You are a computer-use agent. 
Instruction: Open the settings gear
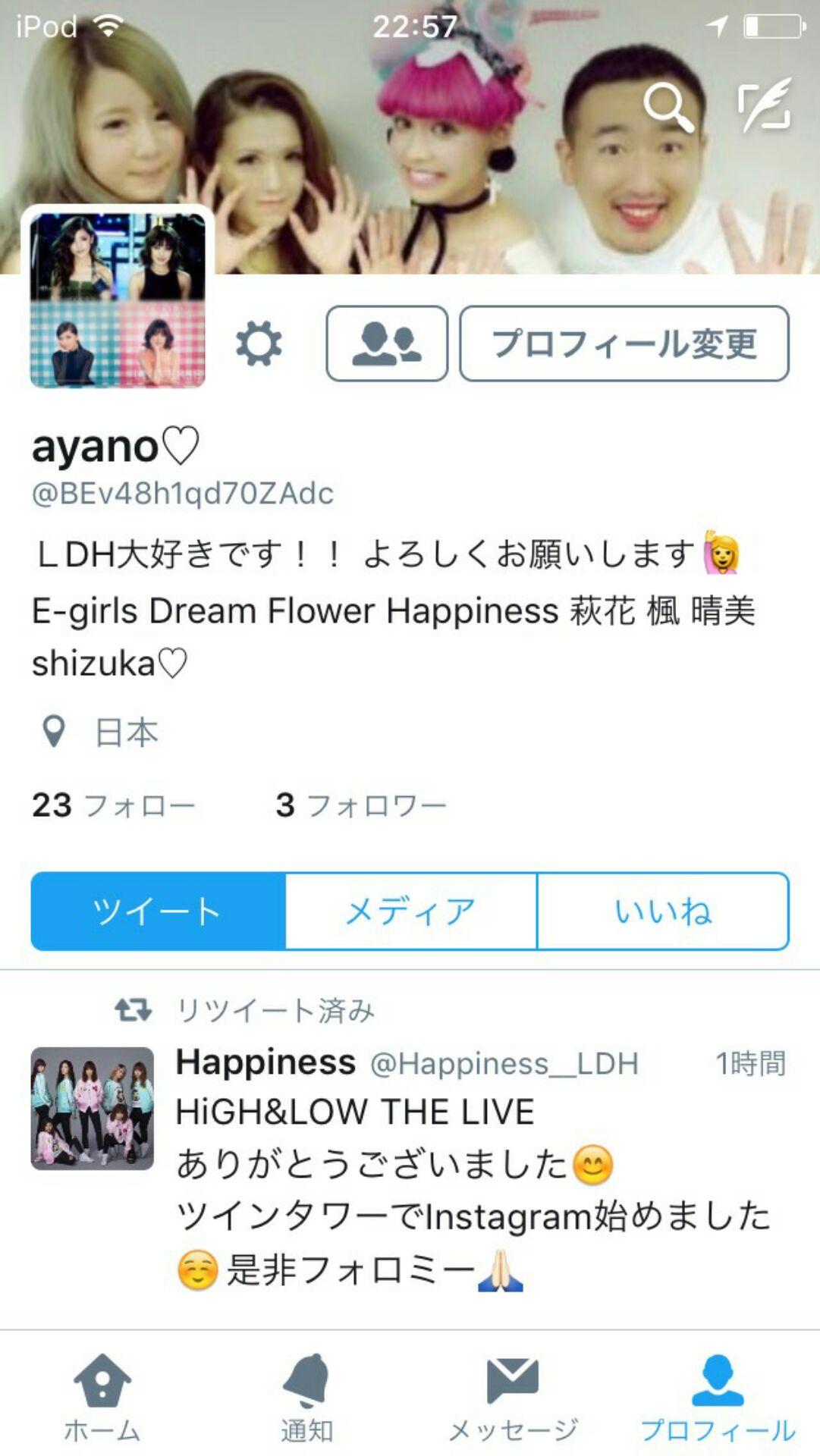tap(259, 344)
